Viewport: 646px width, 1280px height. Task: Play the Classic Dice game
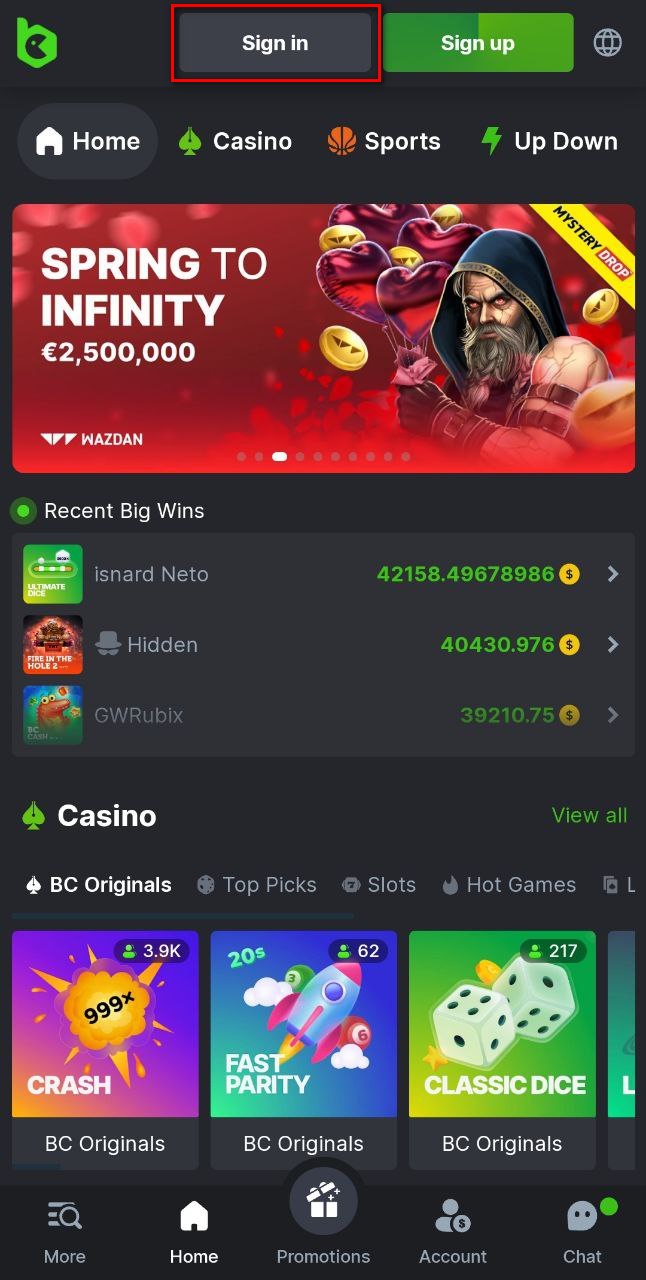click(x=502, y=1025)
